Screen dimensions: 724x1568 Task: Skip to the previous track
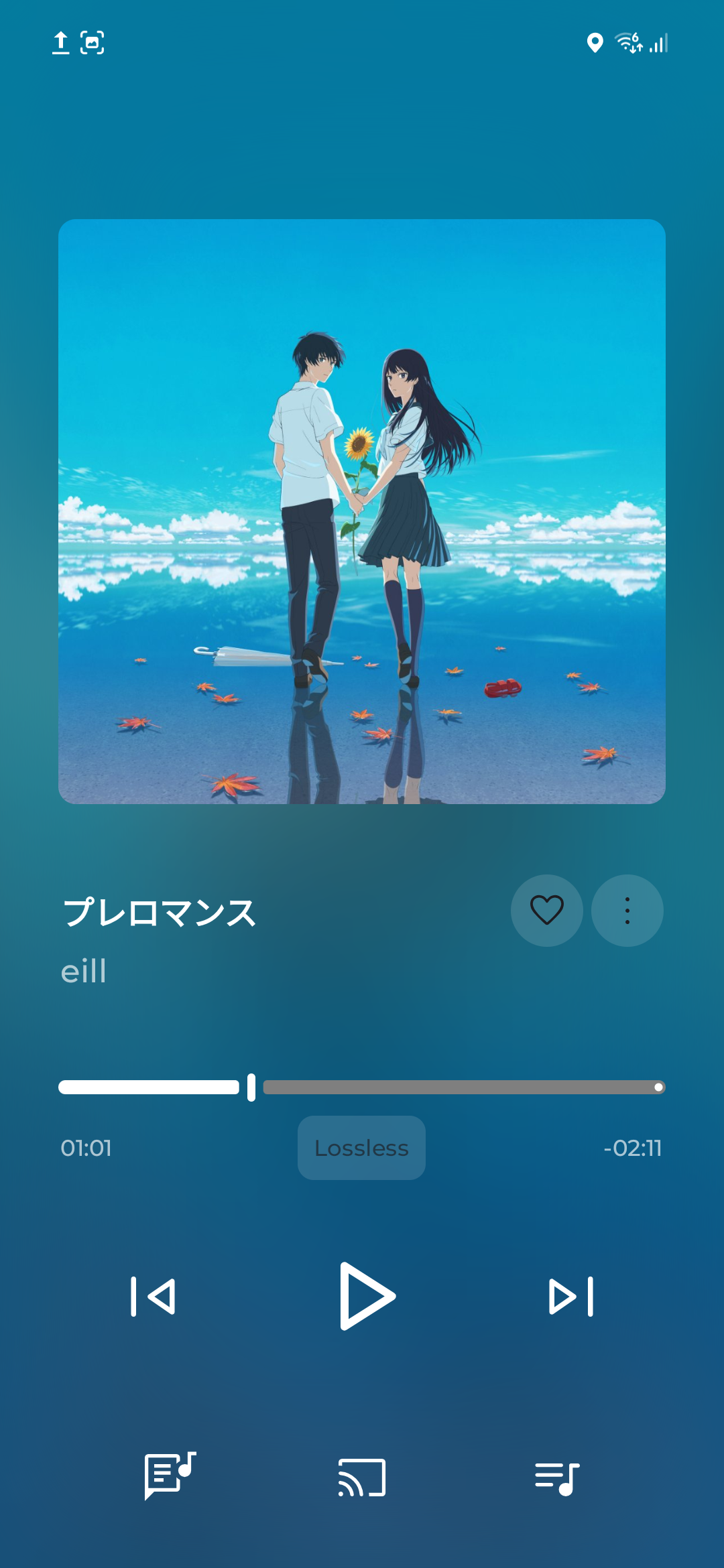[x=154, y=1297]
